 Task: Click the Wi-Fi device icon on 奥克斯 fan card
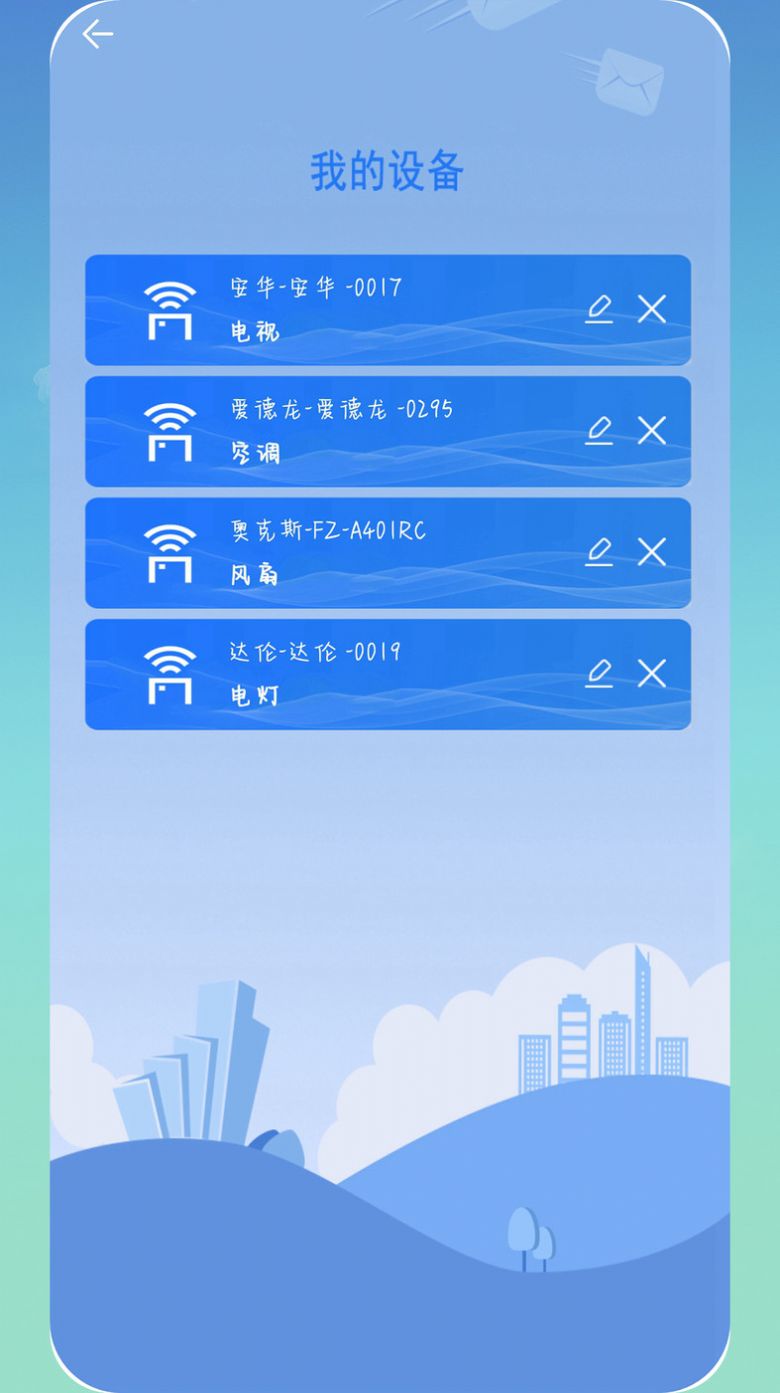tap(168, 554)
